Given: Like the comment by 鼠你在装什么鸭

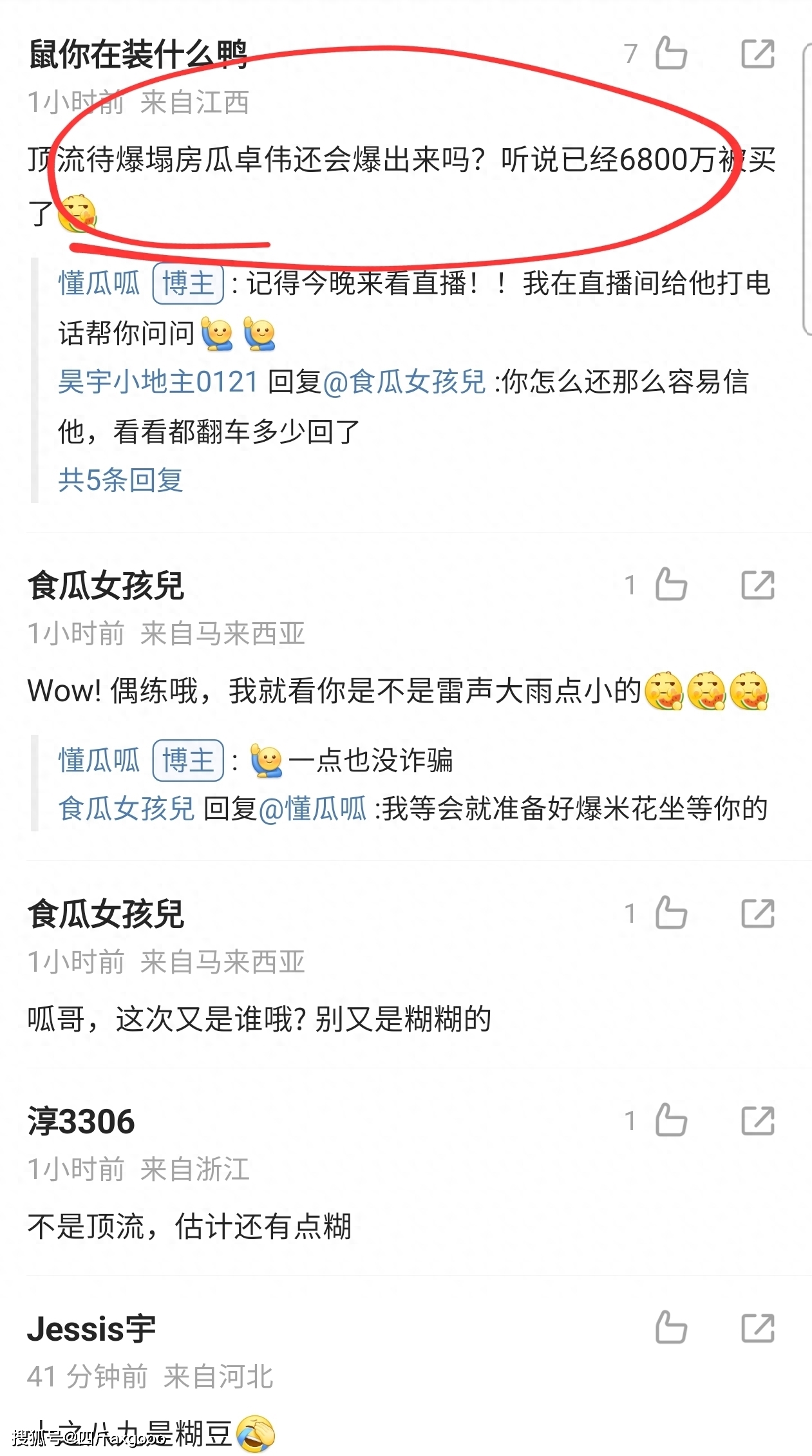Looking at the screenshot, I should coord(671,53).
